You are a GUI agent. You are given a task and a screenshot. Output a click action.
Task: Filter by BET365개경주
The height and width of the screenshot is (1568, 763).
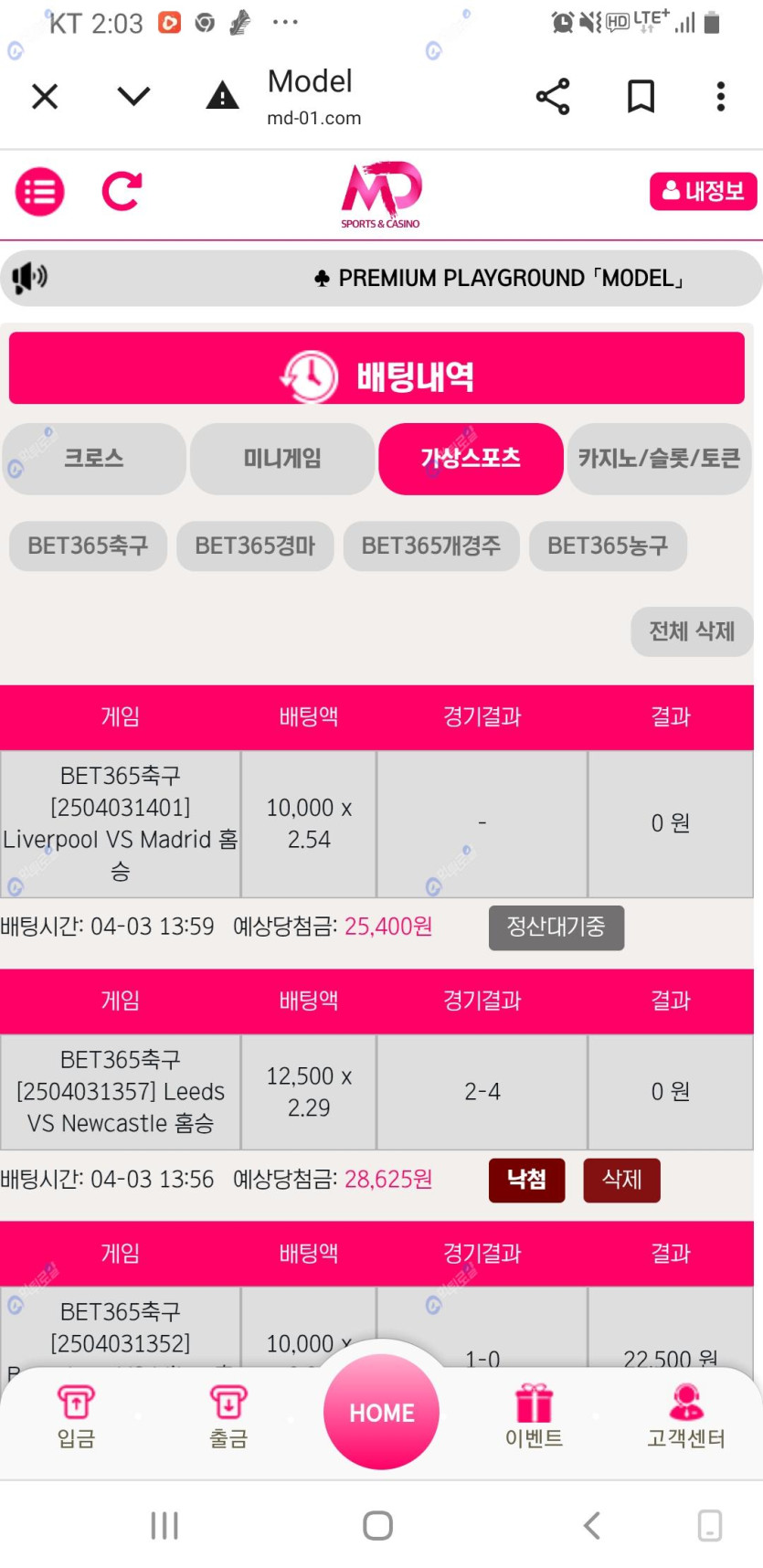[x=431, y=546]
